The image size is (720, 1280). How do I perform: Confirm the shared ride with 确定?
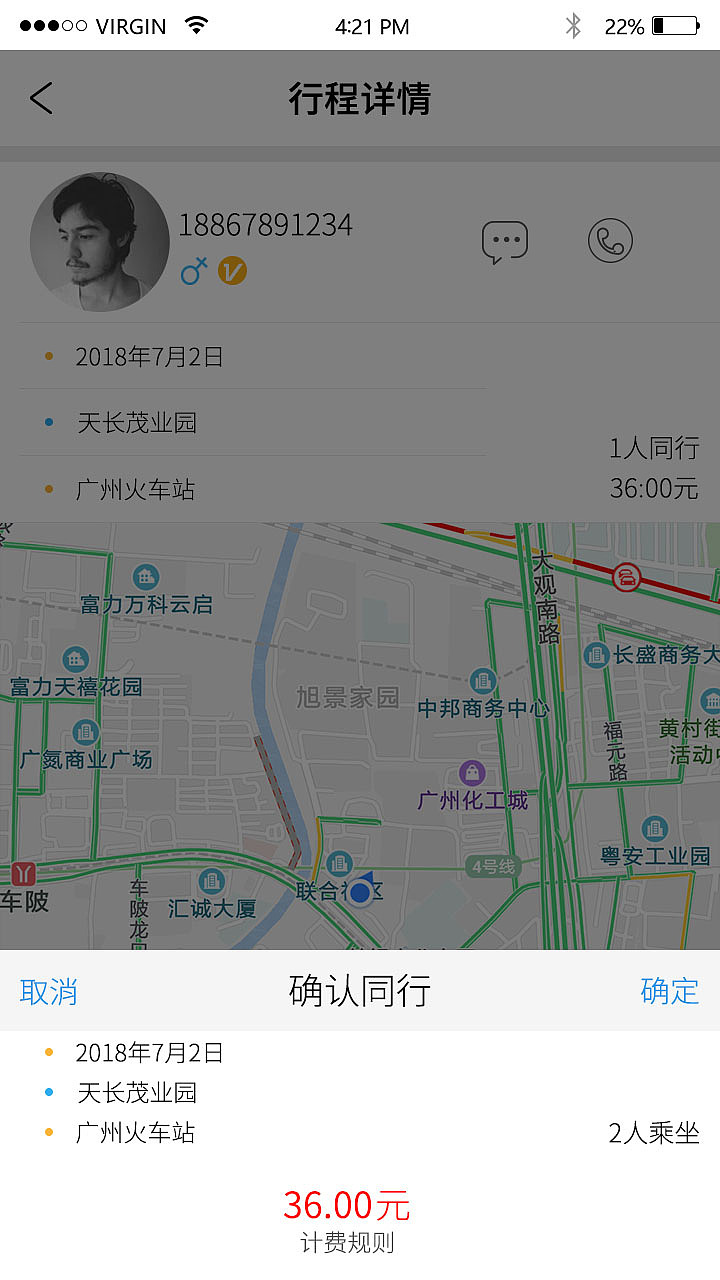670,990
